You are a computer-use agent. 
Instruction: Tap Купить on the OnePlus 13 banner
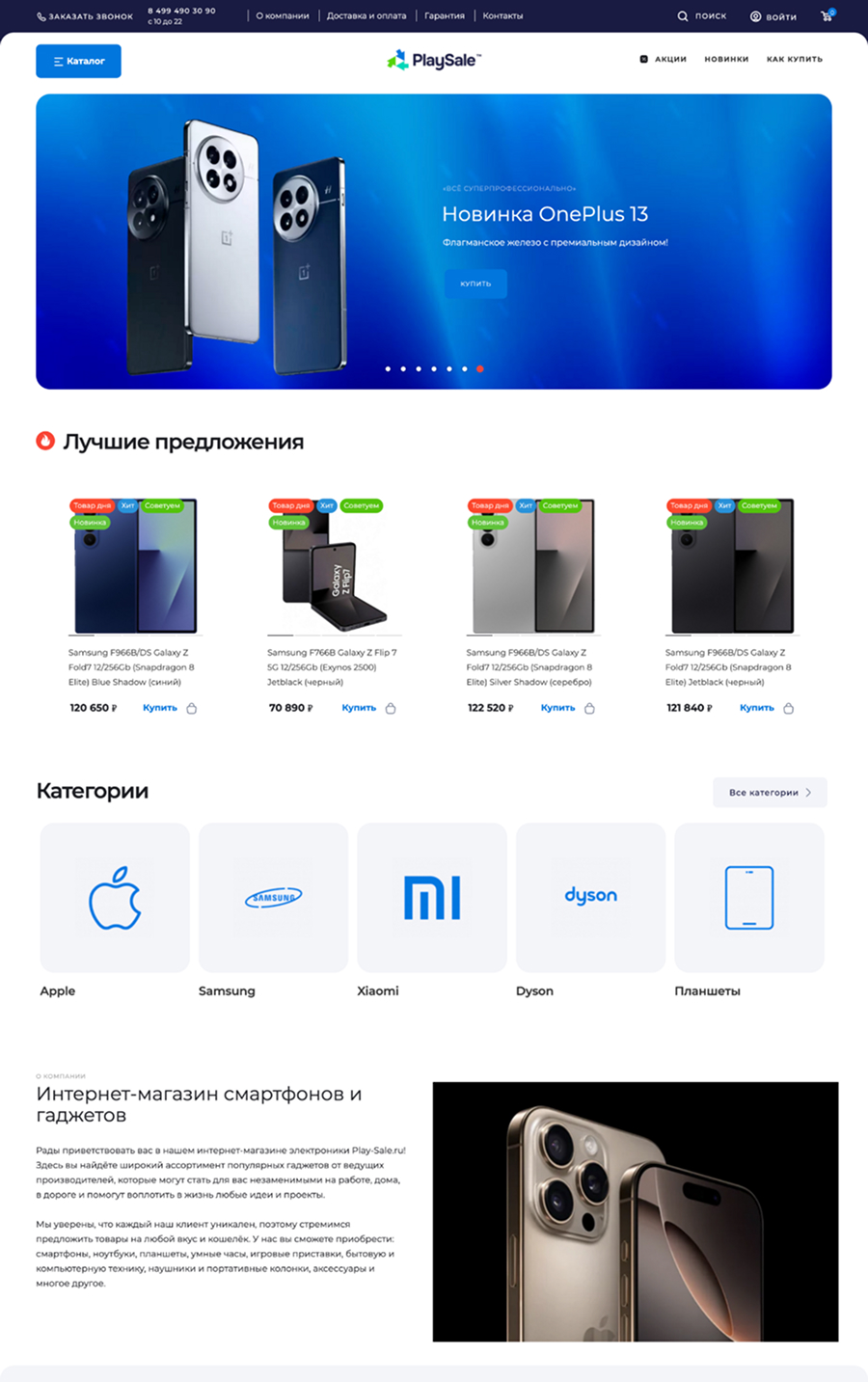click(x=475, y=284)
